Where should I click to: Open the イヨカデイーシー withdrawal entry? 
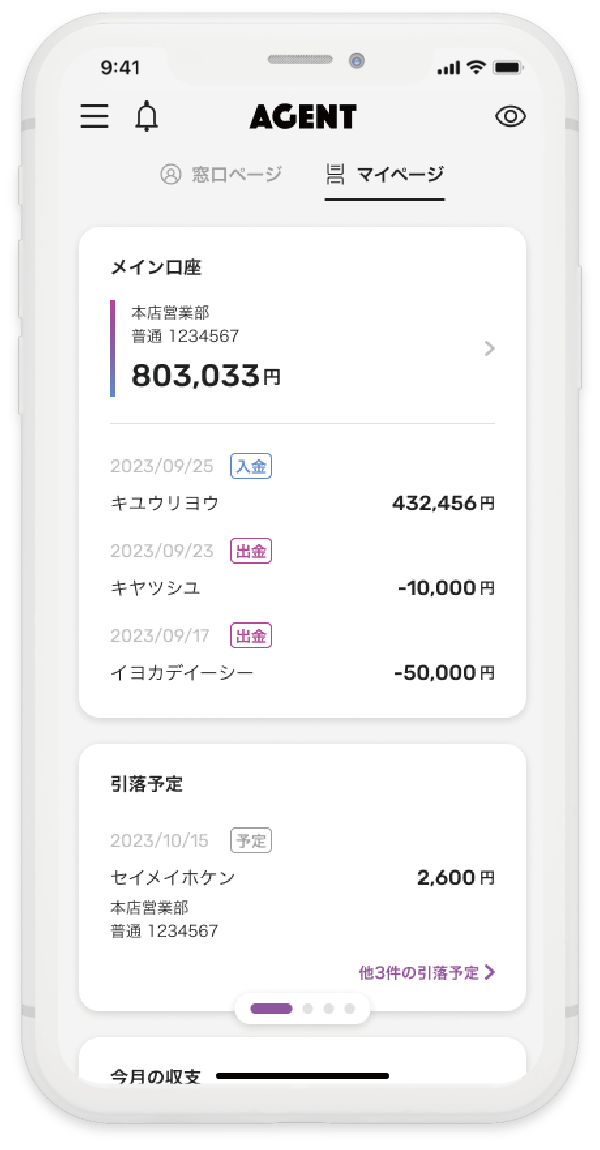pyautogui.click(x=302, y=673)
